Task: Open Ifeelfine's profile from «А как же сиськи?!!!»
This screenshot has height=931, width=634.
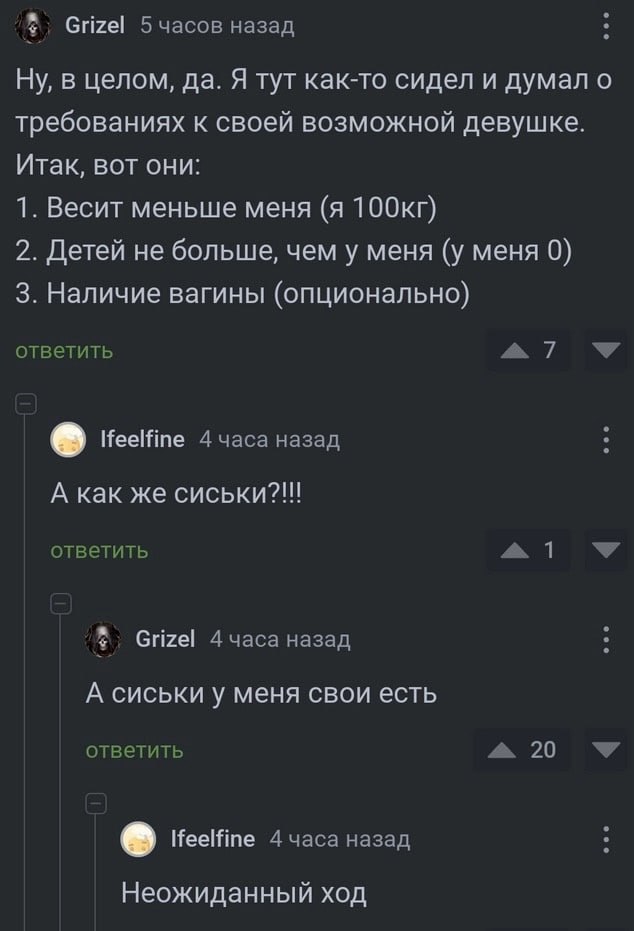Action: click(x=142, y=438)
